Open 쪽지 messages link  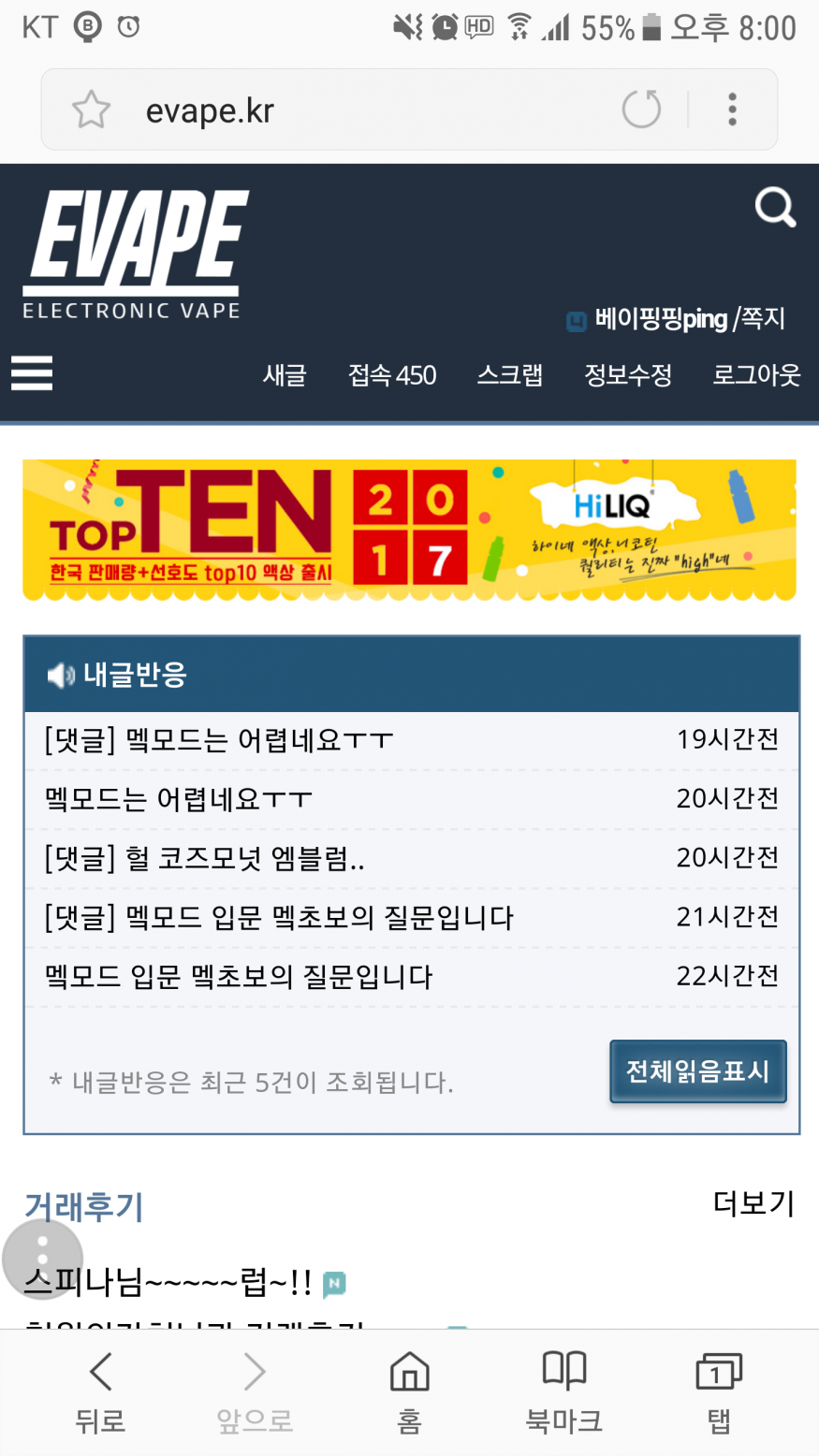[764, 319]
